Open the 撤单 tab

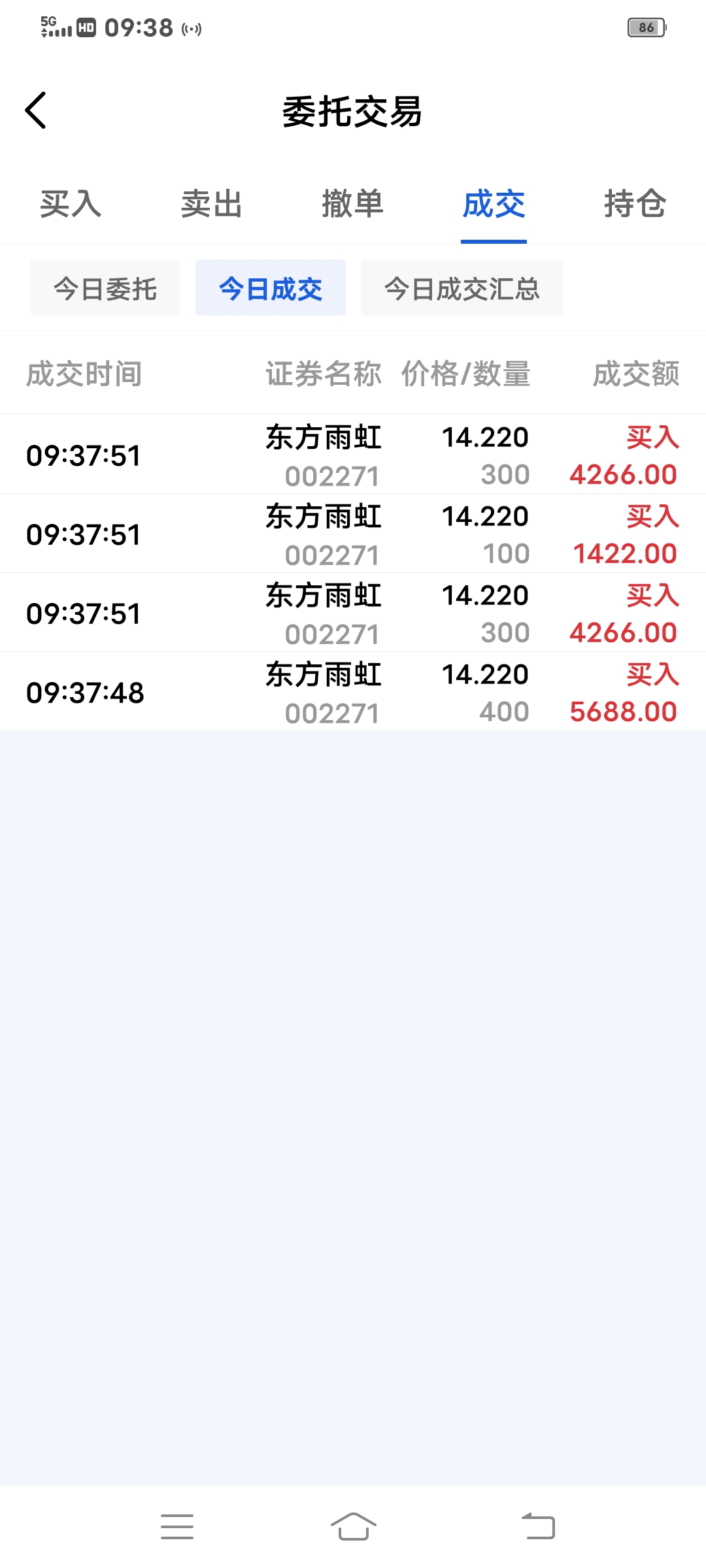(352, 204)
